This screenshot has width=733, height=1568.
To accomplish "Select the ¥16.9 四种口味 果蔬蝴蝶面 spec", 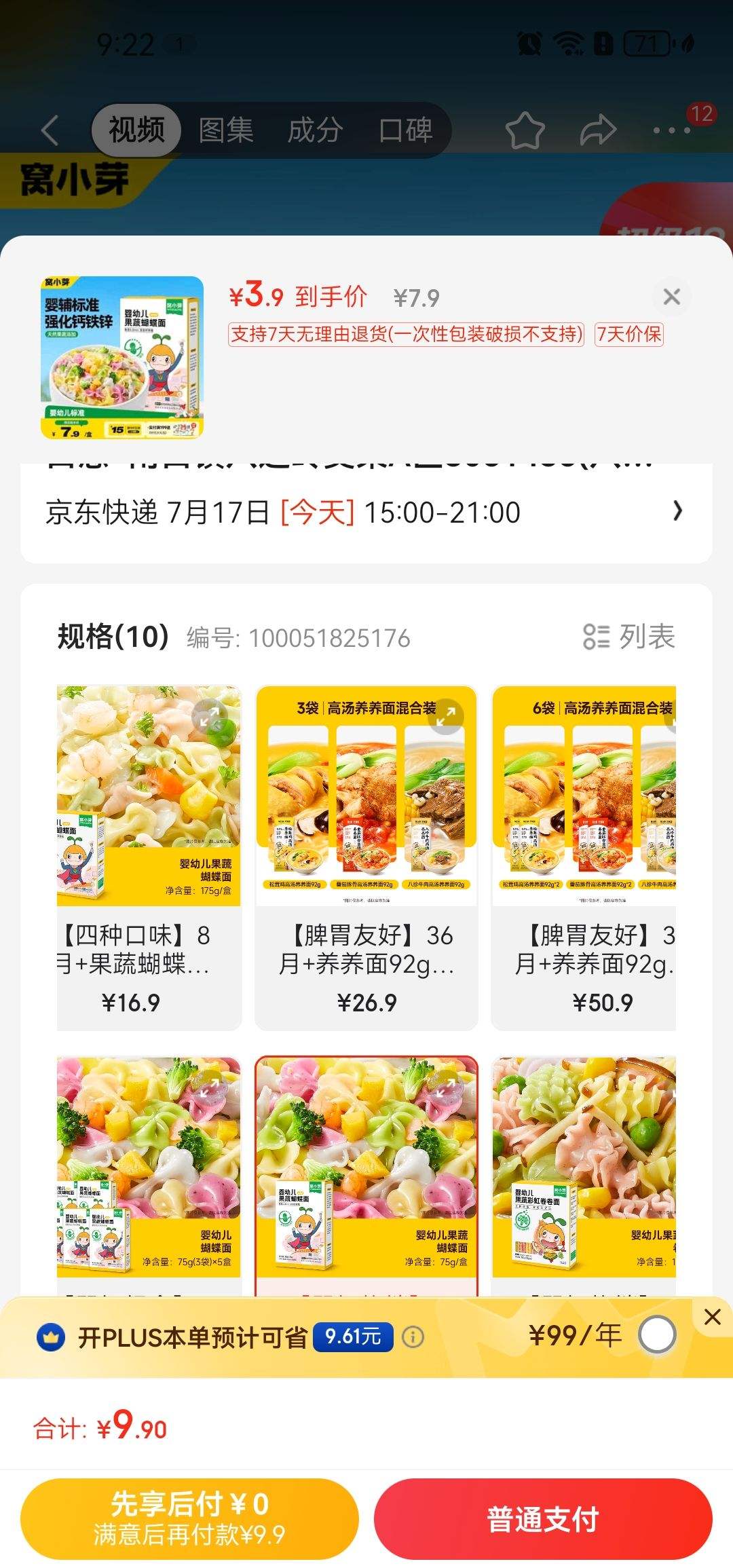I will point(149,857).
